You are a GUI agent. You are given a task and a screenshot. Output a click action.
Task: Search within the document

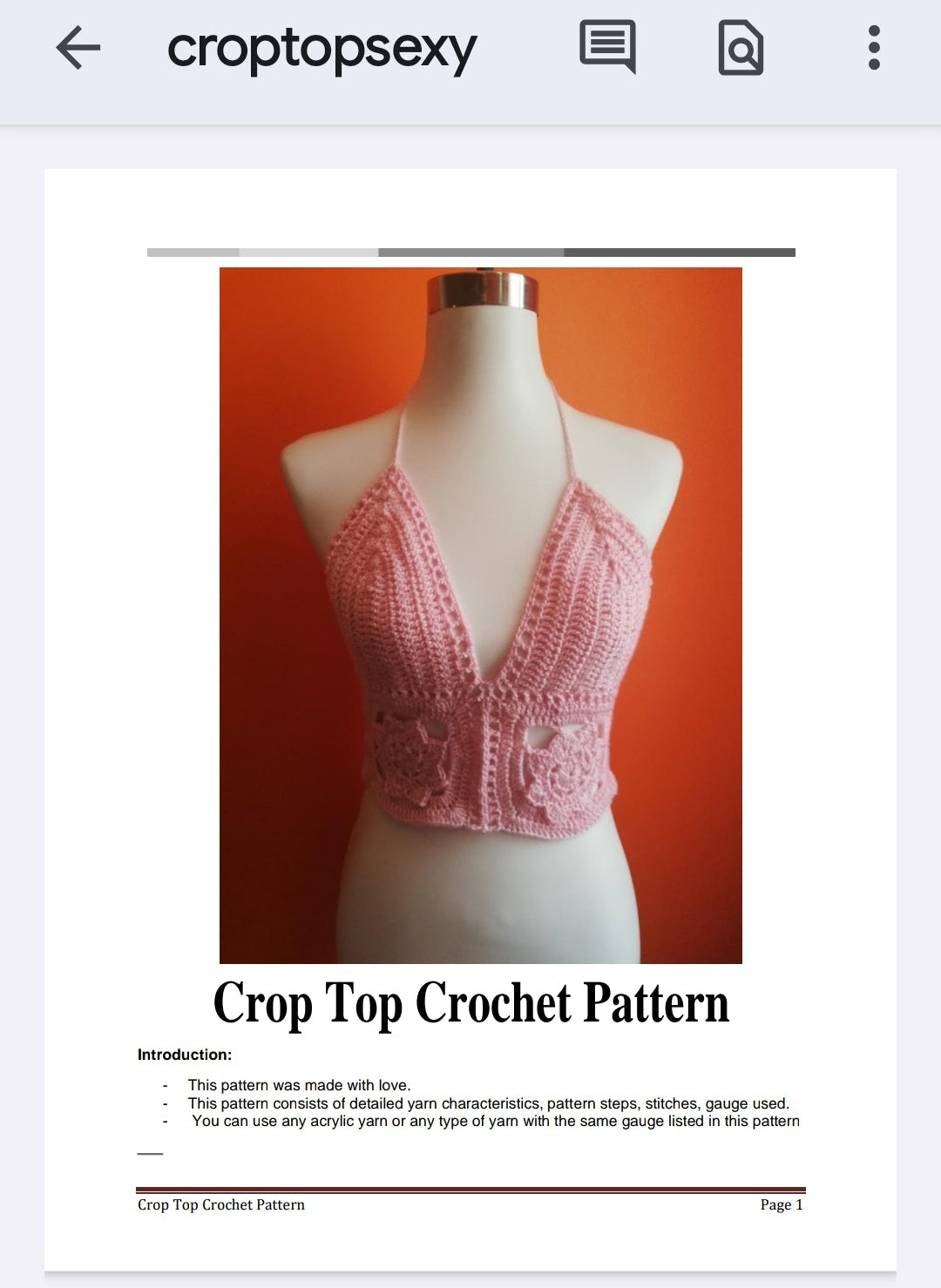741,48
